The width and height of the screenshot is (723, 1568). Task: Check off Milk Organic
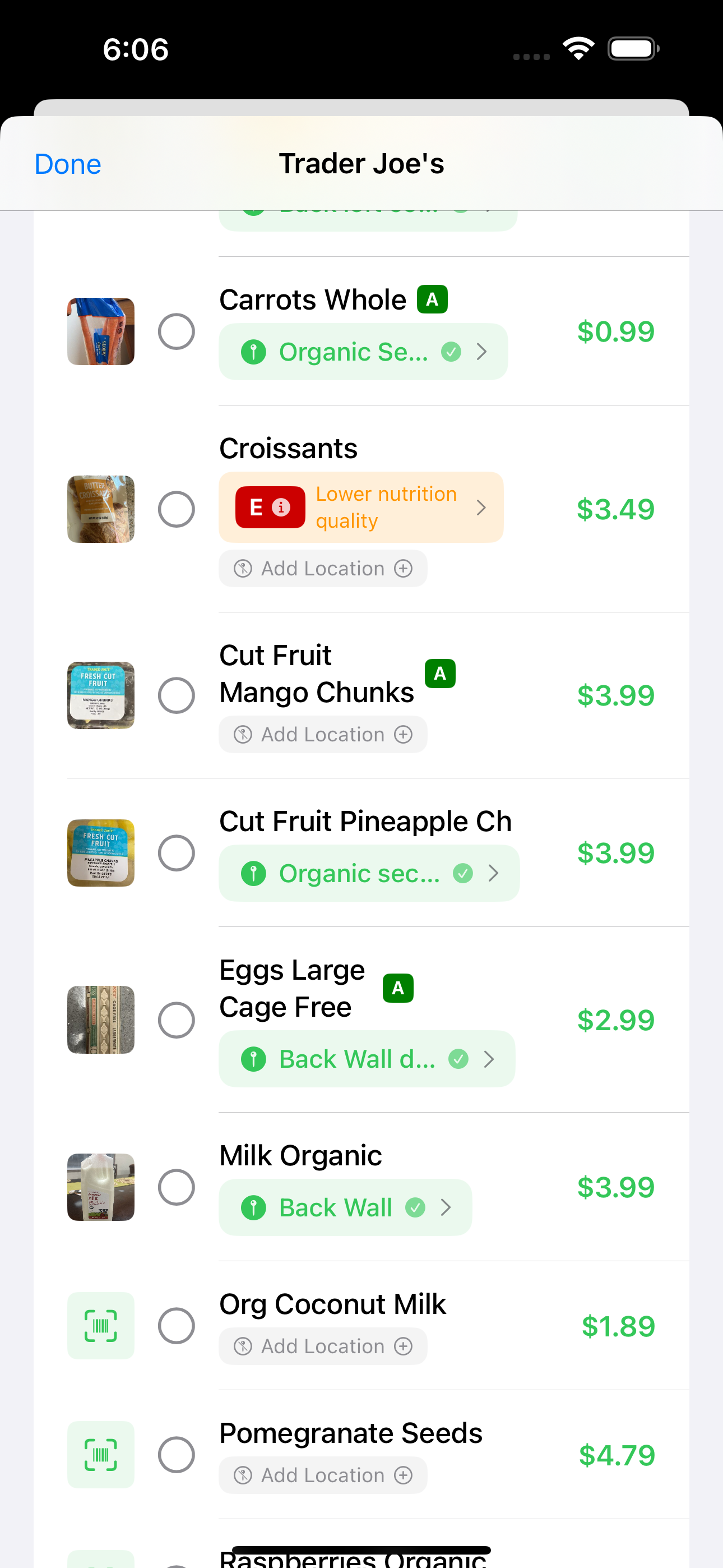click(177, 1187)
